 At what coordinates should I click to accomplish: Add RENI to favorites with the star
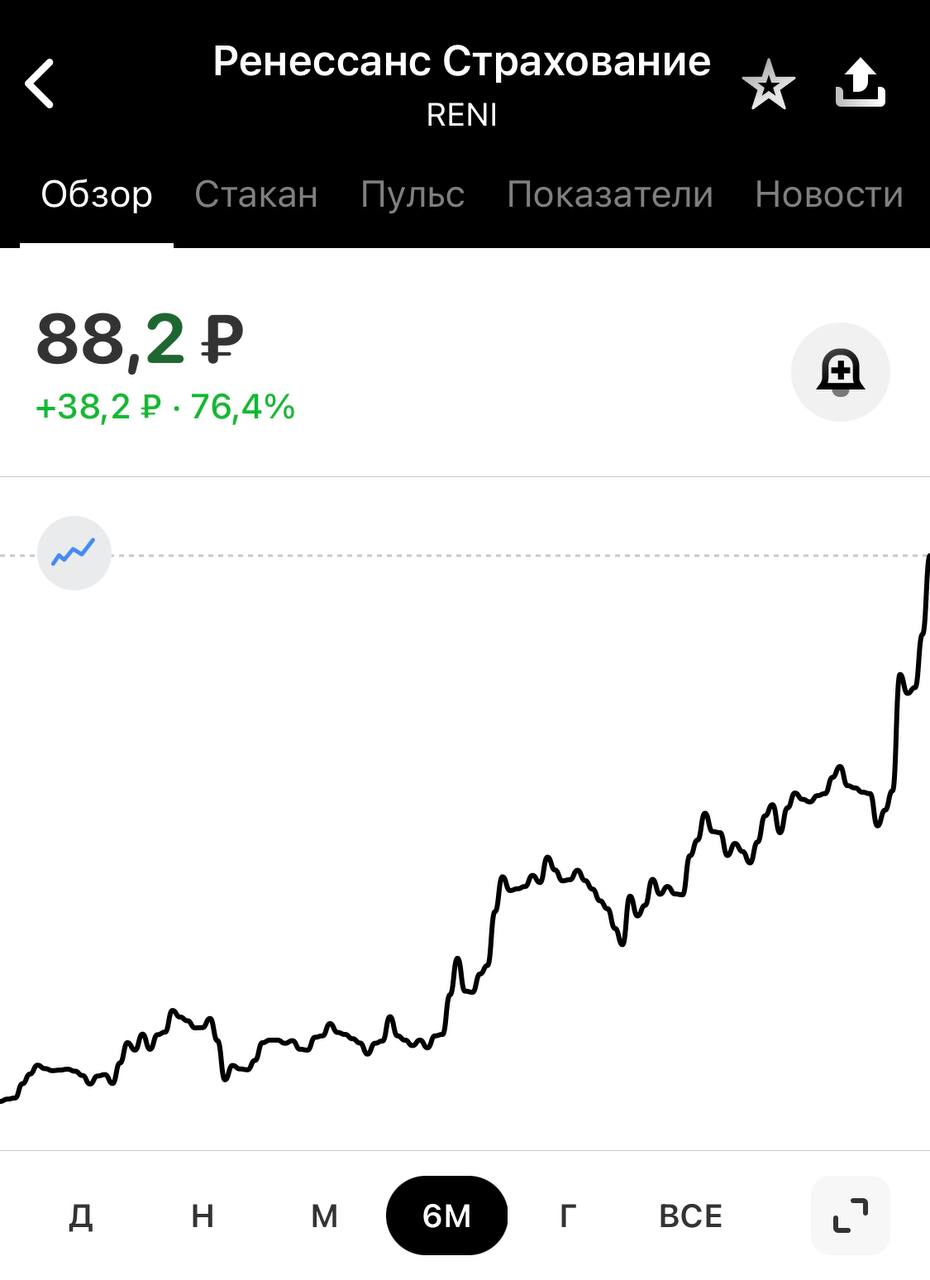(x=768, y=86)
